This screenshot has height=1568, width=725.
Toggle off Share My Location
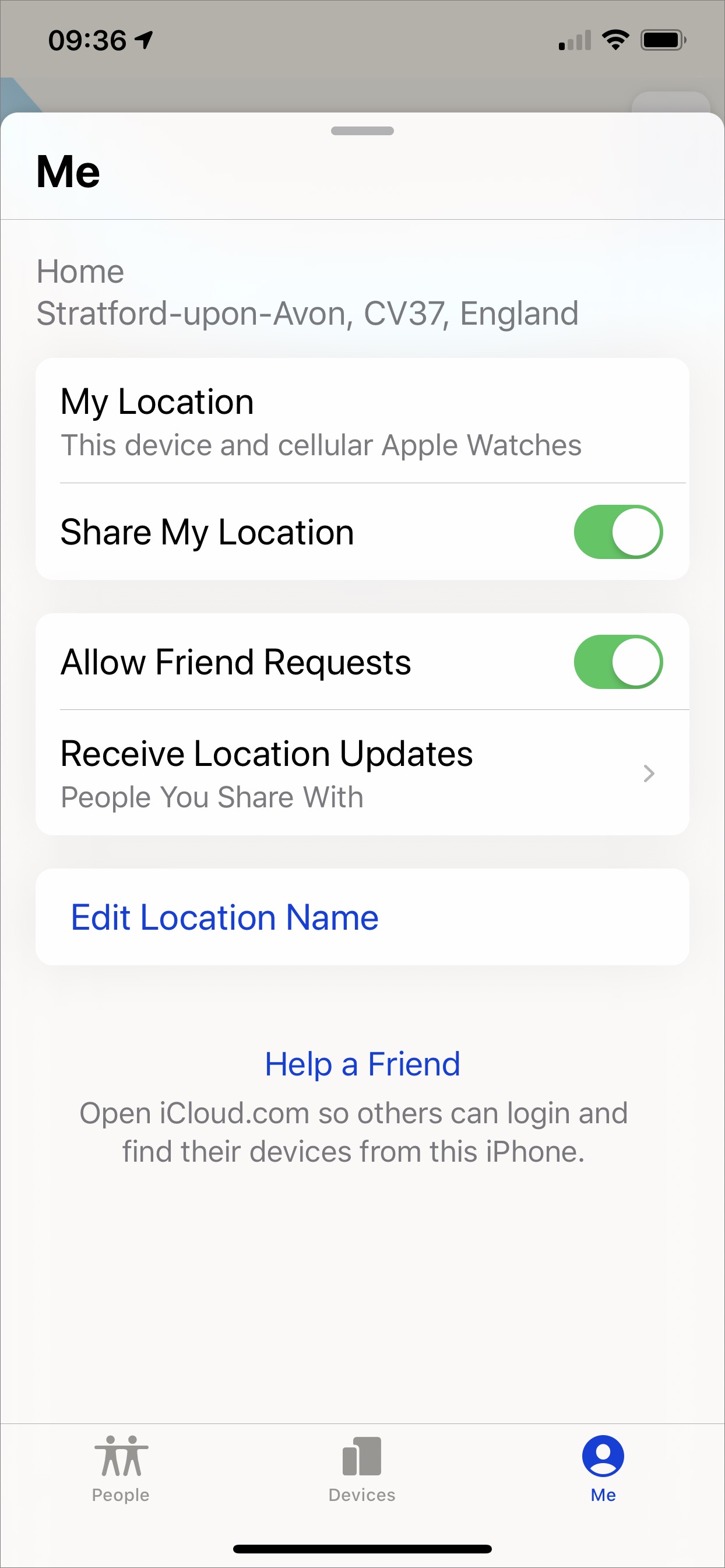[x=618, y=532]
